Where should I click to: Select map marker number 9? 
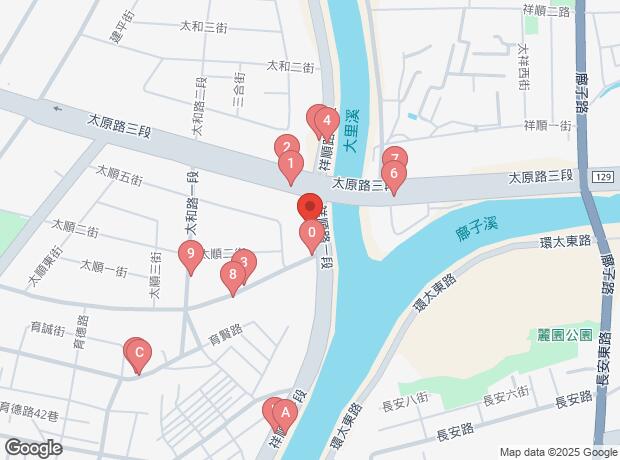point(190,254)
